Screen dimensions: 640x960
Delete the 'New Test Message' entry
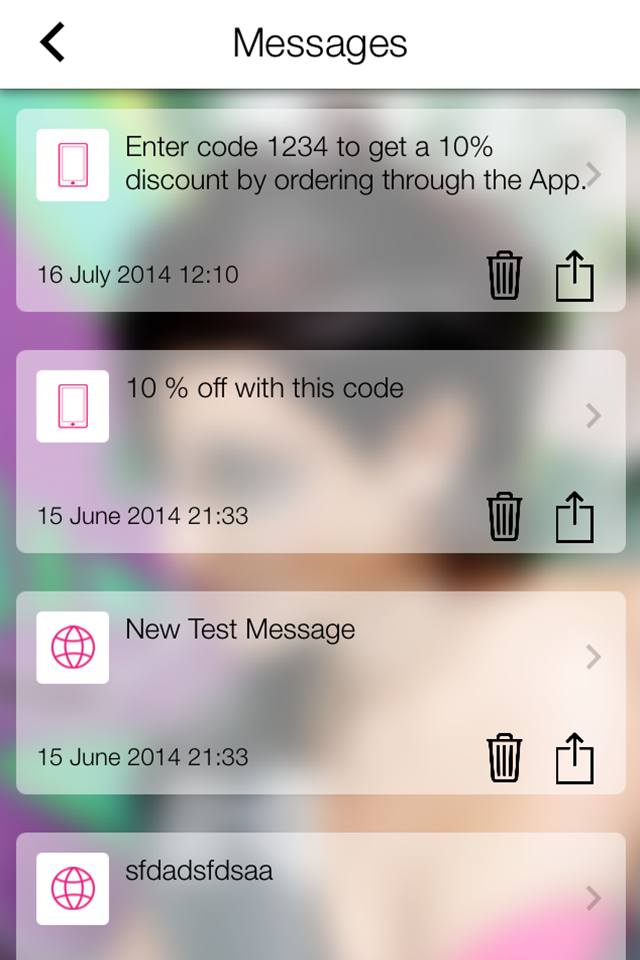(505, 757)
